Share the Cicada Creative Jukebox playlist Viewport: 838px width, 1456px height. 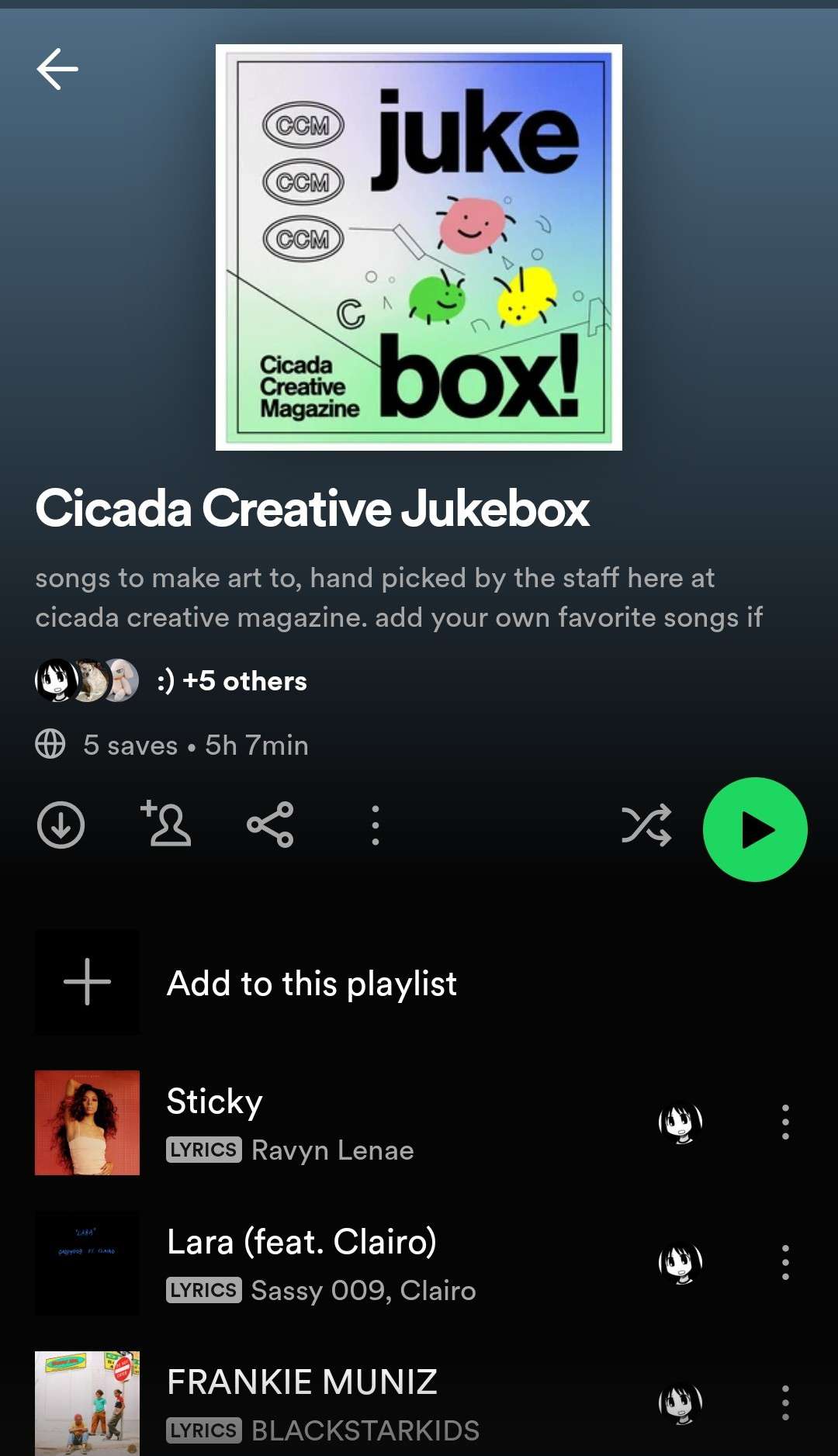coord(270,825)
